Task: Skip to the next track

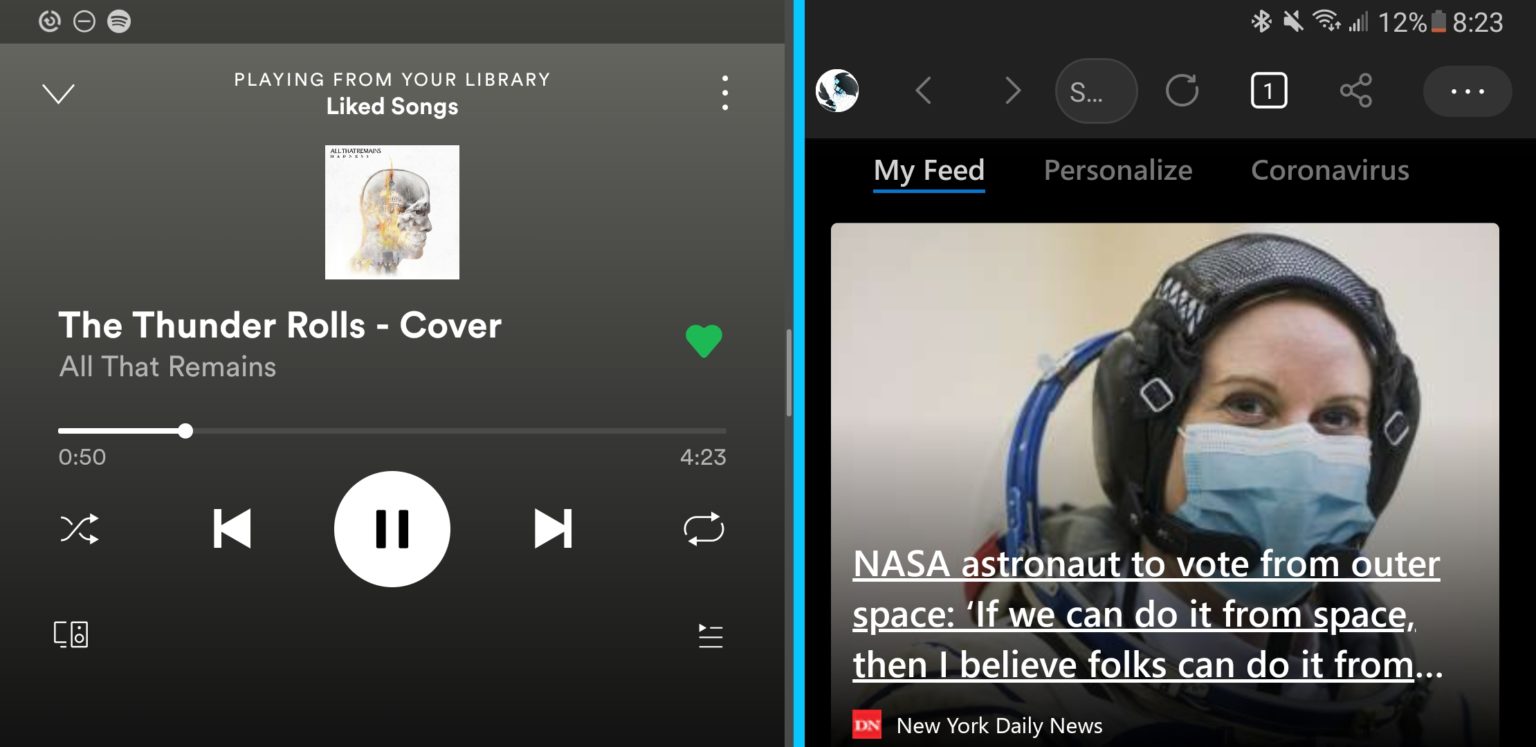Action: (553, 528)
